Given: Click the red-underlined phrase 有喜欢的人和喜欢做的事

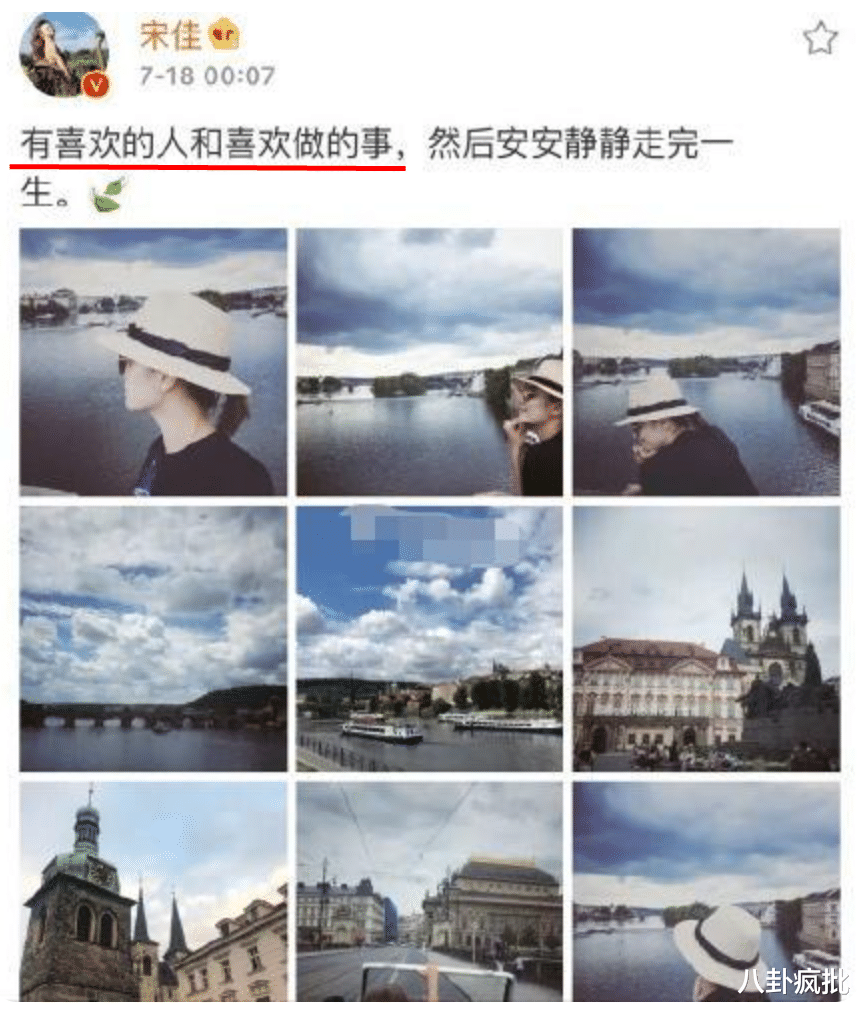Looking at the screenshot, I should point(210,143).
